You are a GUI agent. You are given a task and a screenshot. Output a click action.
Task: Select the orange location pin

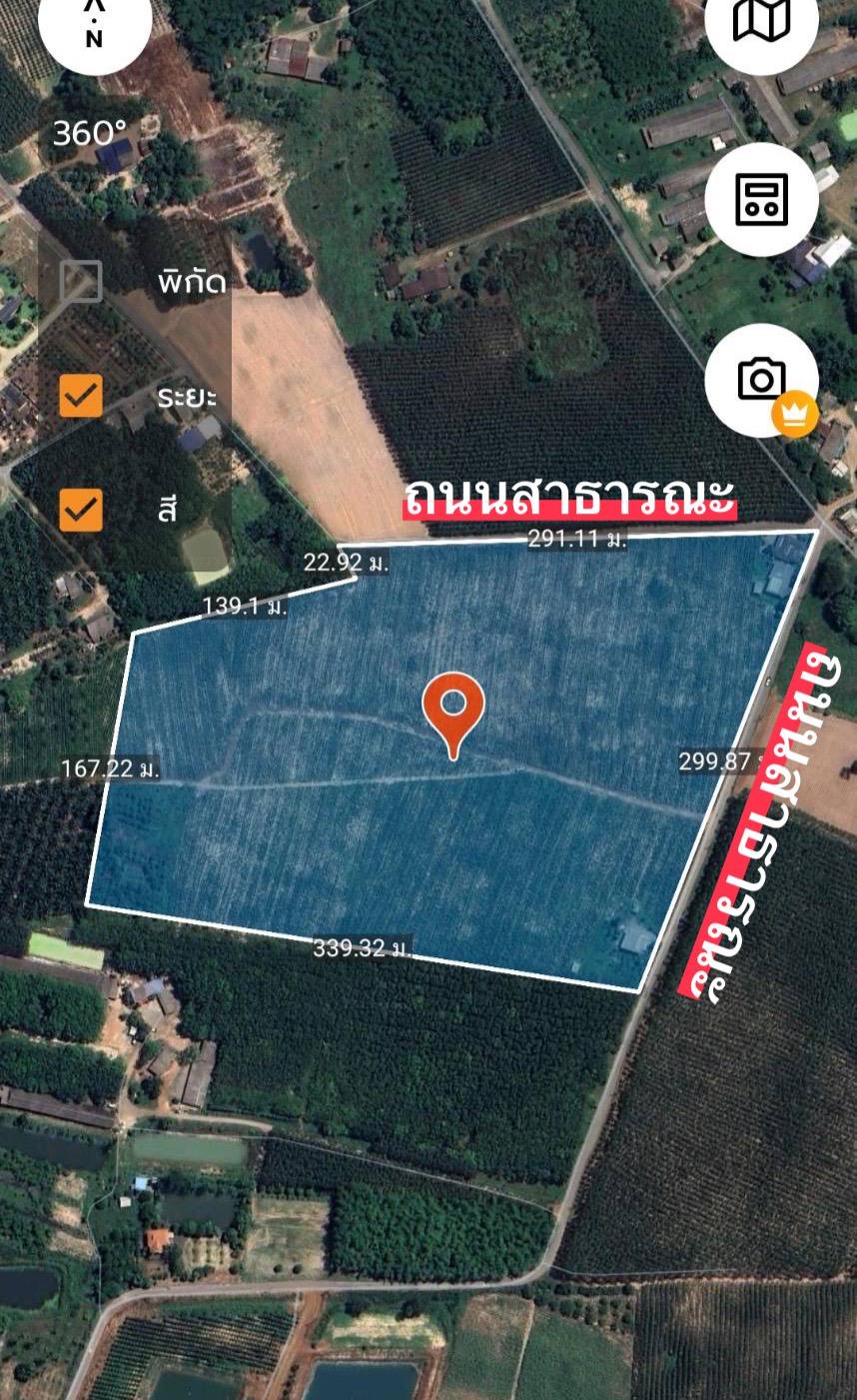click(453, 707)
